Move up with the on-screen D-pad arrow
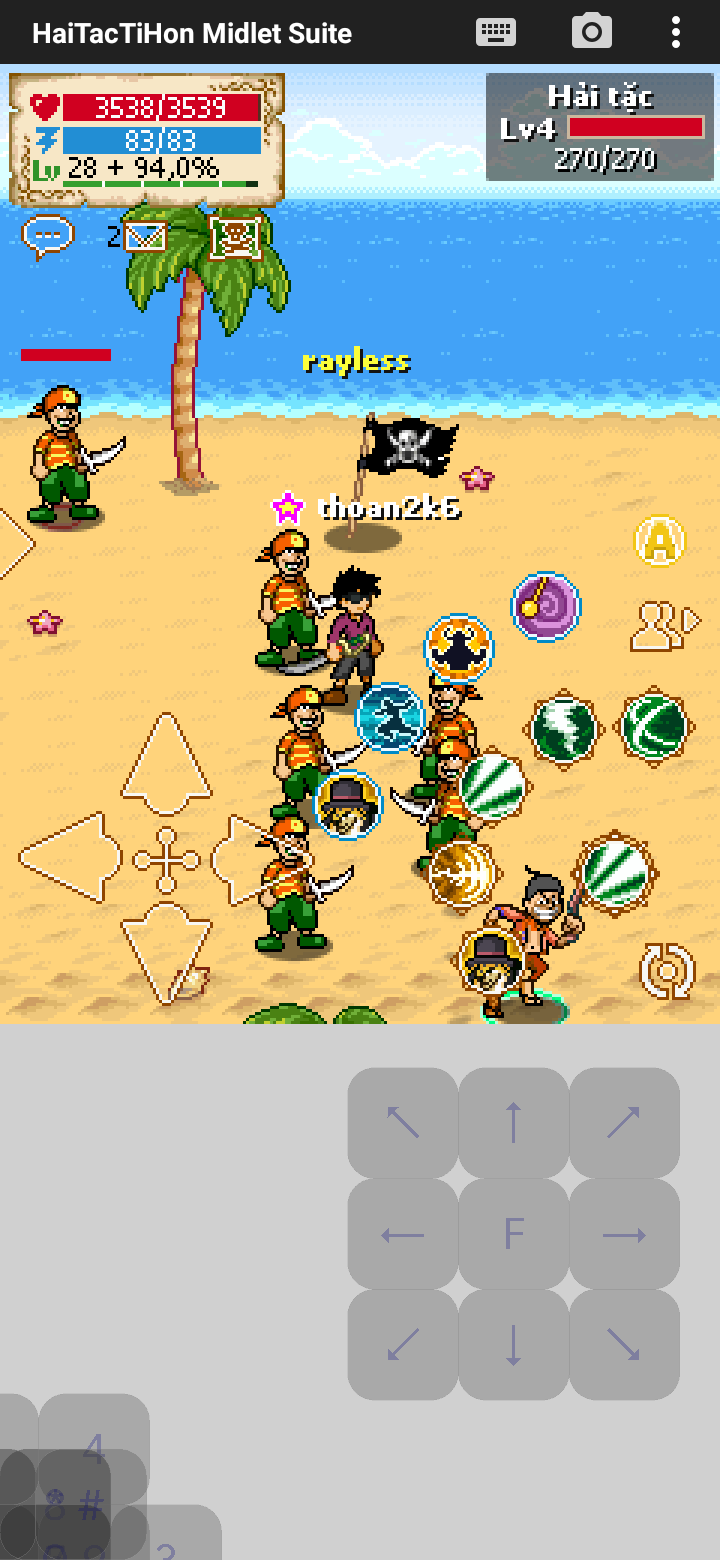The height and width of the screenshot is (1560, 720). coord(166,762)
